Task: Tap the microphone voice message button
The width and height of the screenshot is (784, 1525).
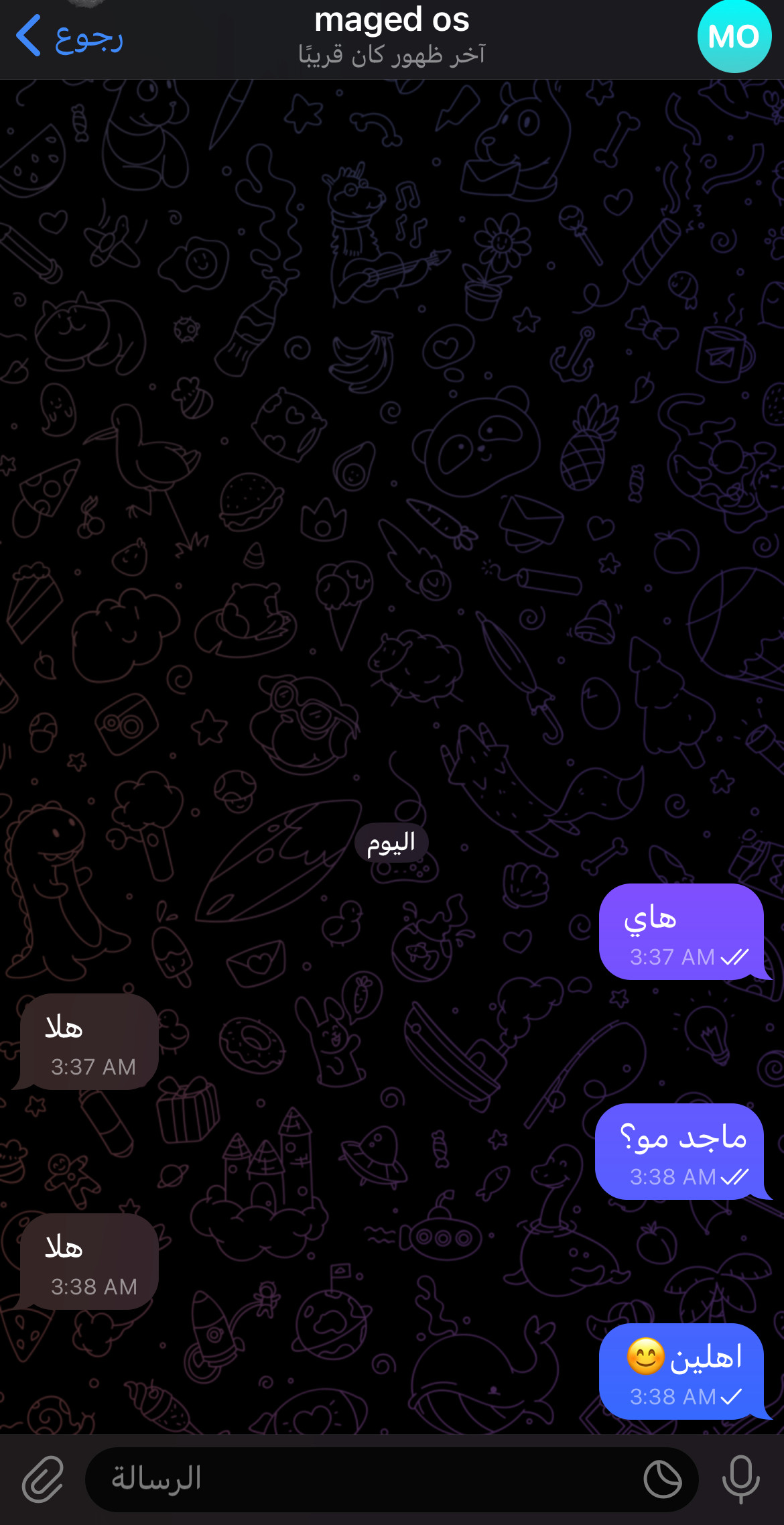Action: (x=740, y=1479)
